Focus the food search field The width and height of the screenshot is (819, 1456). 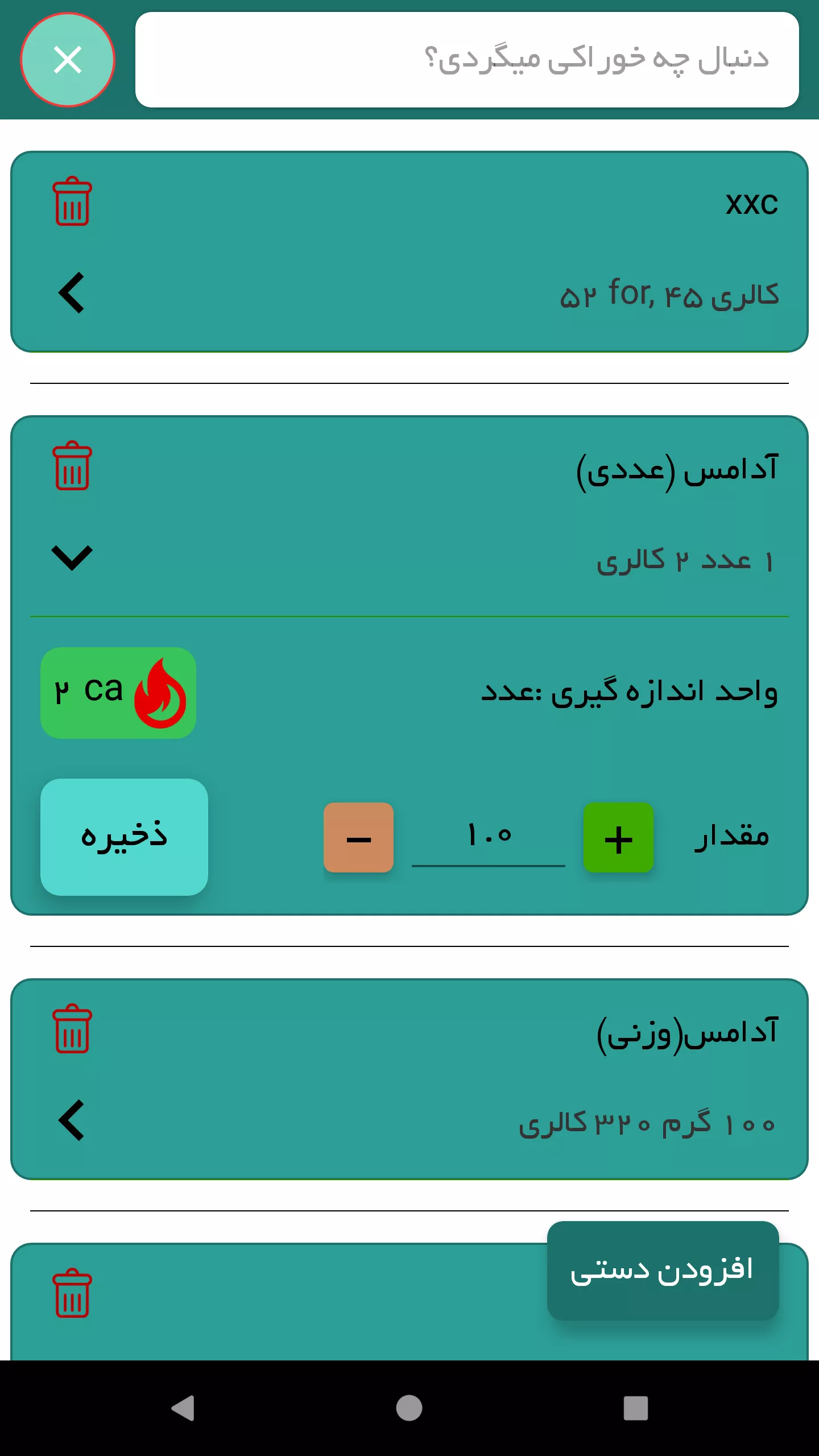click(x=467, y=60)
